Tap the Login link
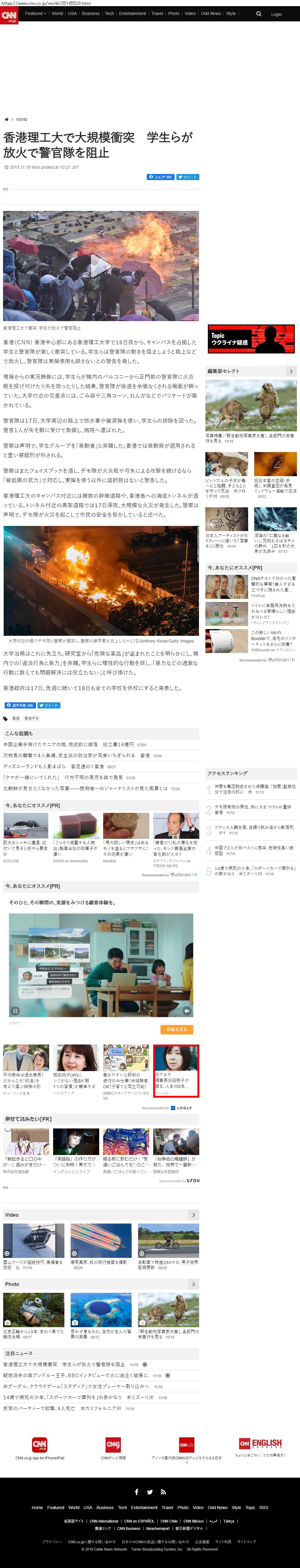Image resolution: width=300 pixels, height=1568 pixels. pos(276,14)
